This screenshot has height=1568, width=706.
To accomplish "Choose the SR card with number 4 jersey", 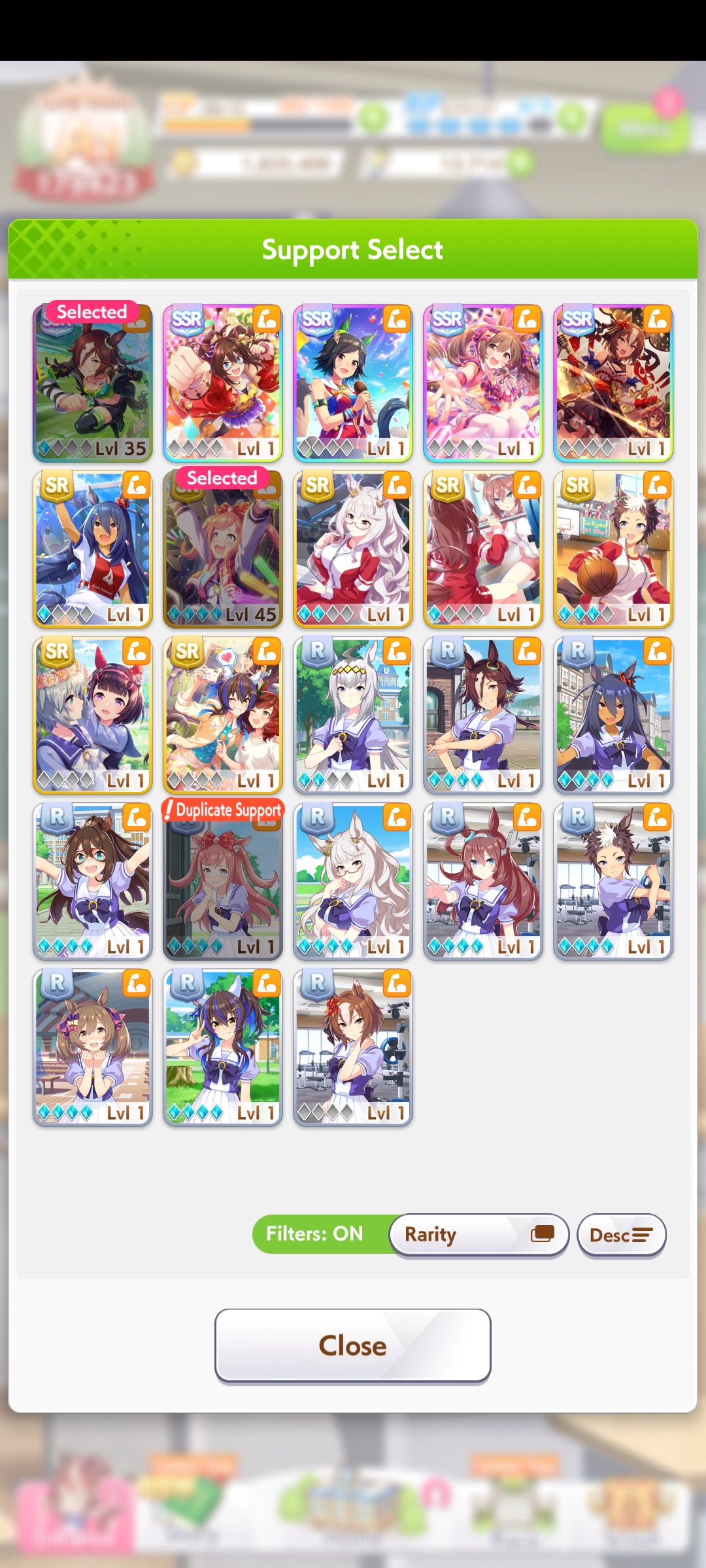I will (92, 549).
